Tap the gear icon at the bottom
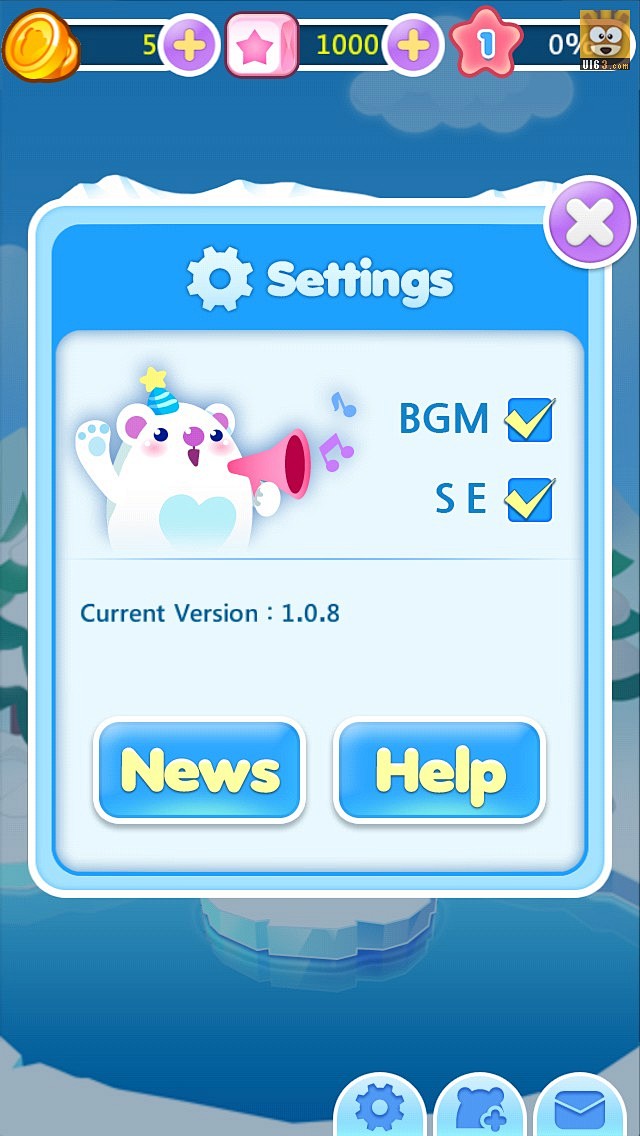The height and width of the screenshot is (1136, 640). click(x=379, y=1108)
